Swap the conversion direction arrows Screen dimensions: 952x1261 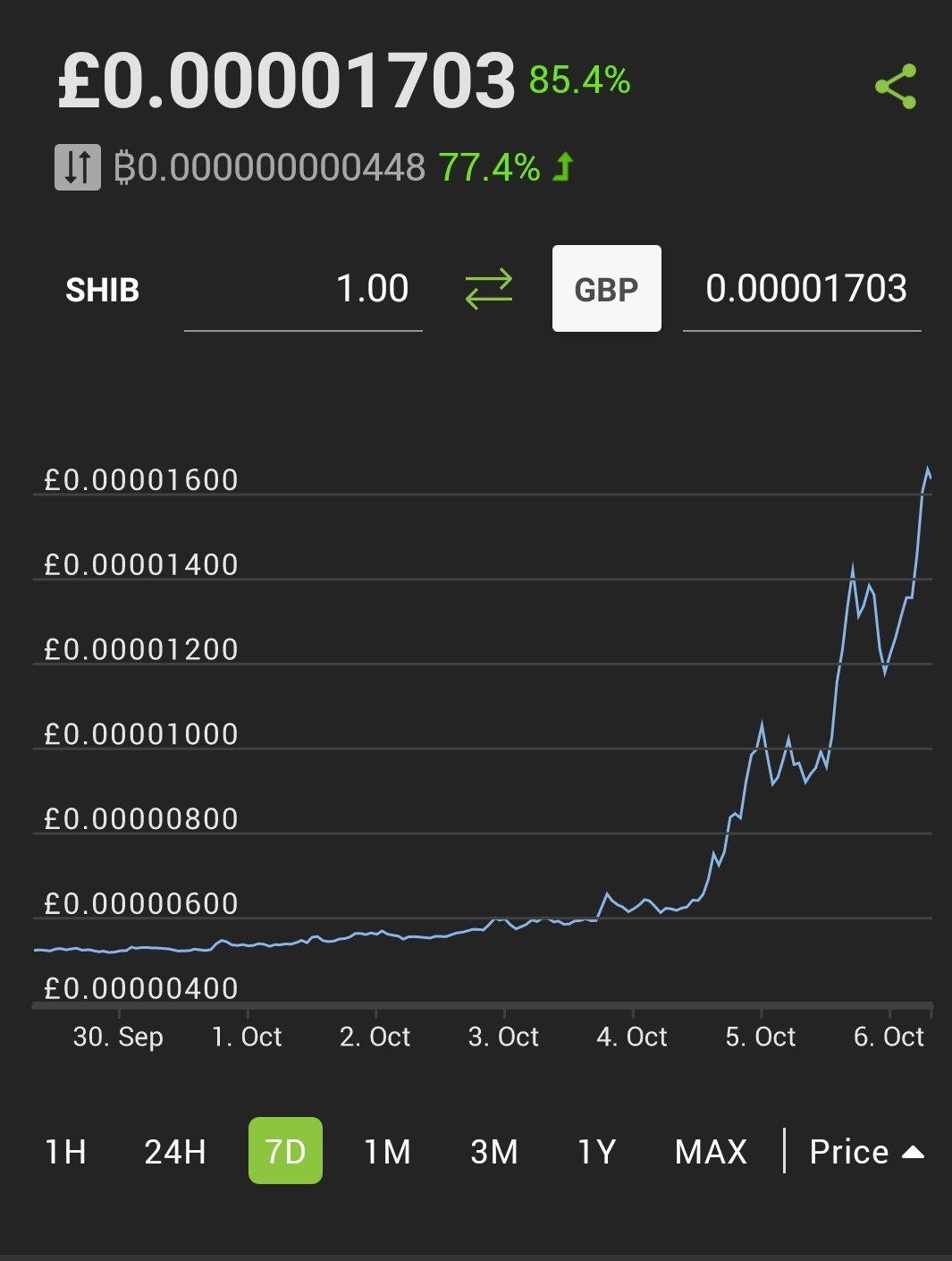point(489,289)
